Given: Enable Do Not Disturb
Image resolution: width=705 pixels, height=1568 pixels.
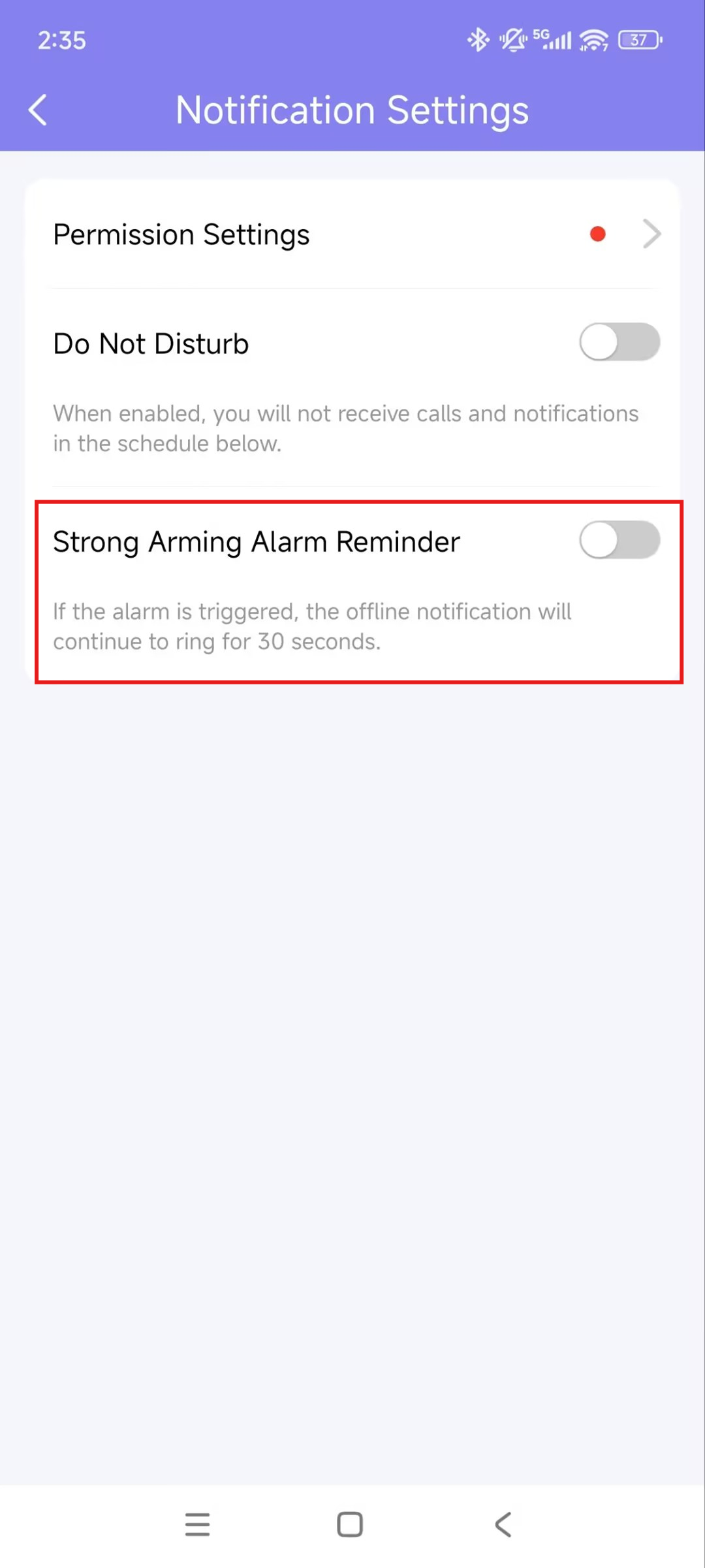Looking at the screenshot, I should [619, 342].
